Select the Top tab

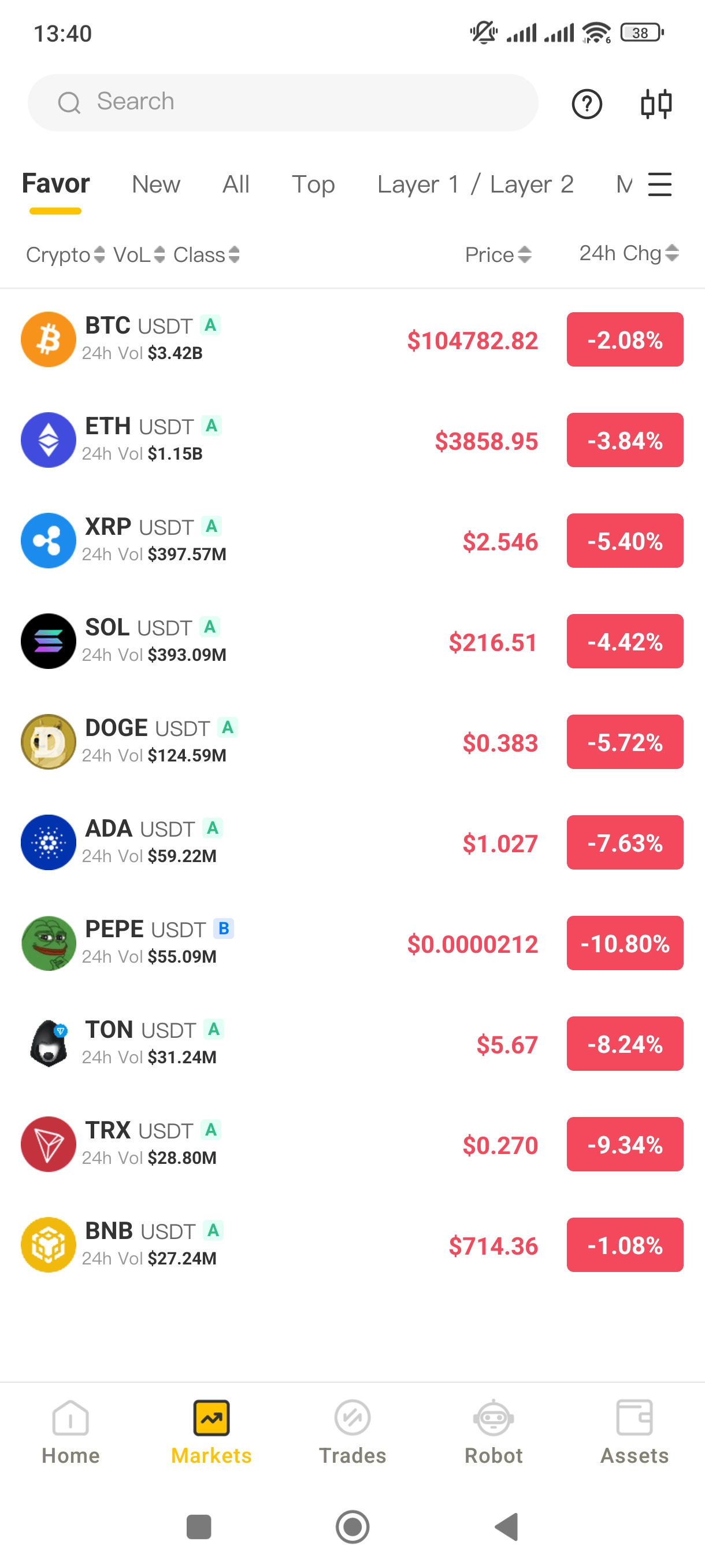pos(313,184)
